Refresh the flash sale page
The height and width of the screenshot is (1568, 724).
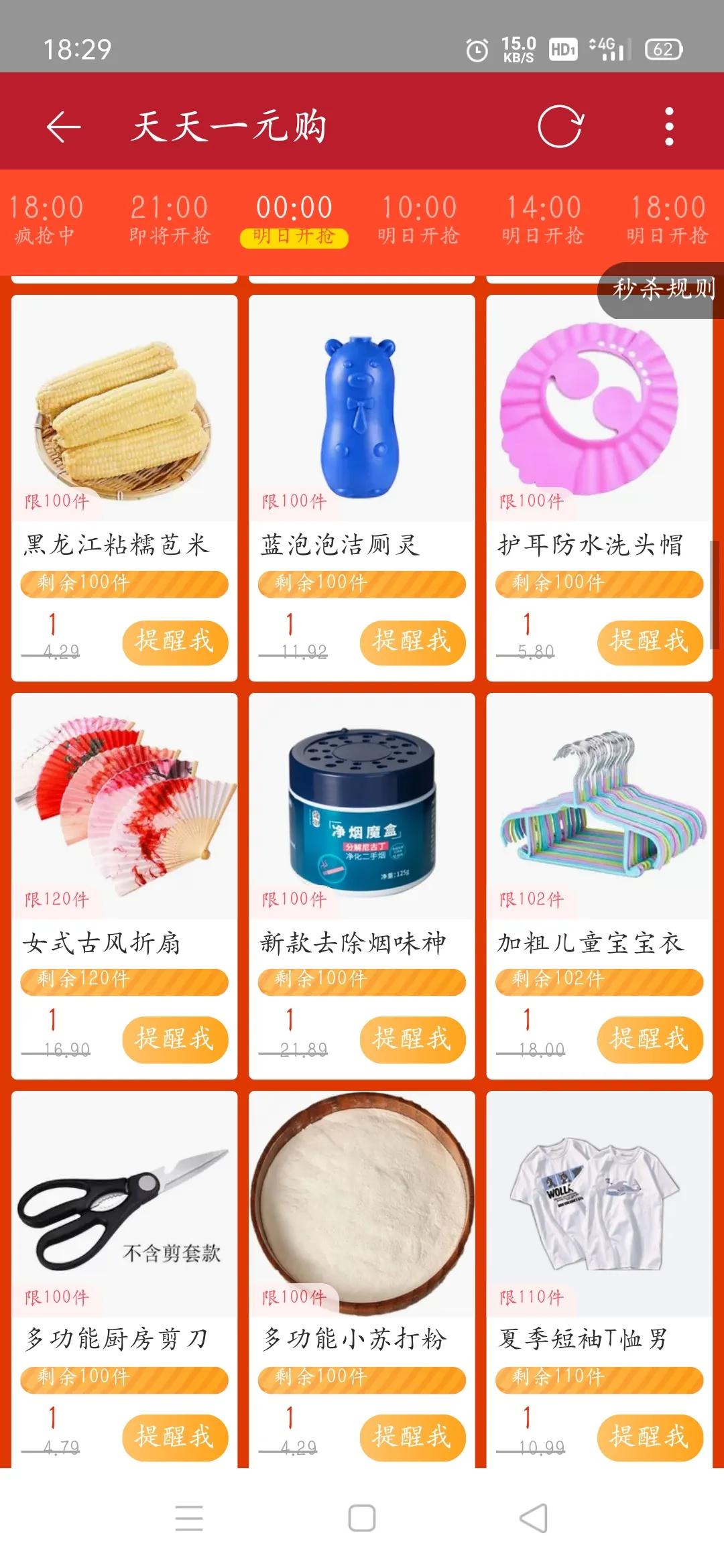pyautogui.click(x=560, y=126)
